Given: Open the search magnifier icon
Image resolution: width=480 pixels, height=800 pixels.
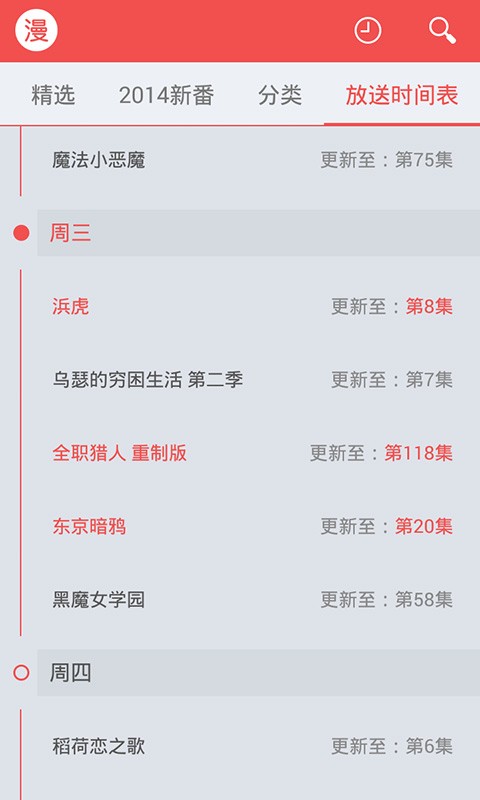Looking at the screenshot, I should click(442, 31).
